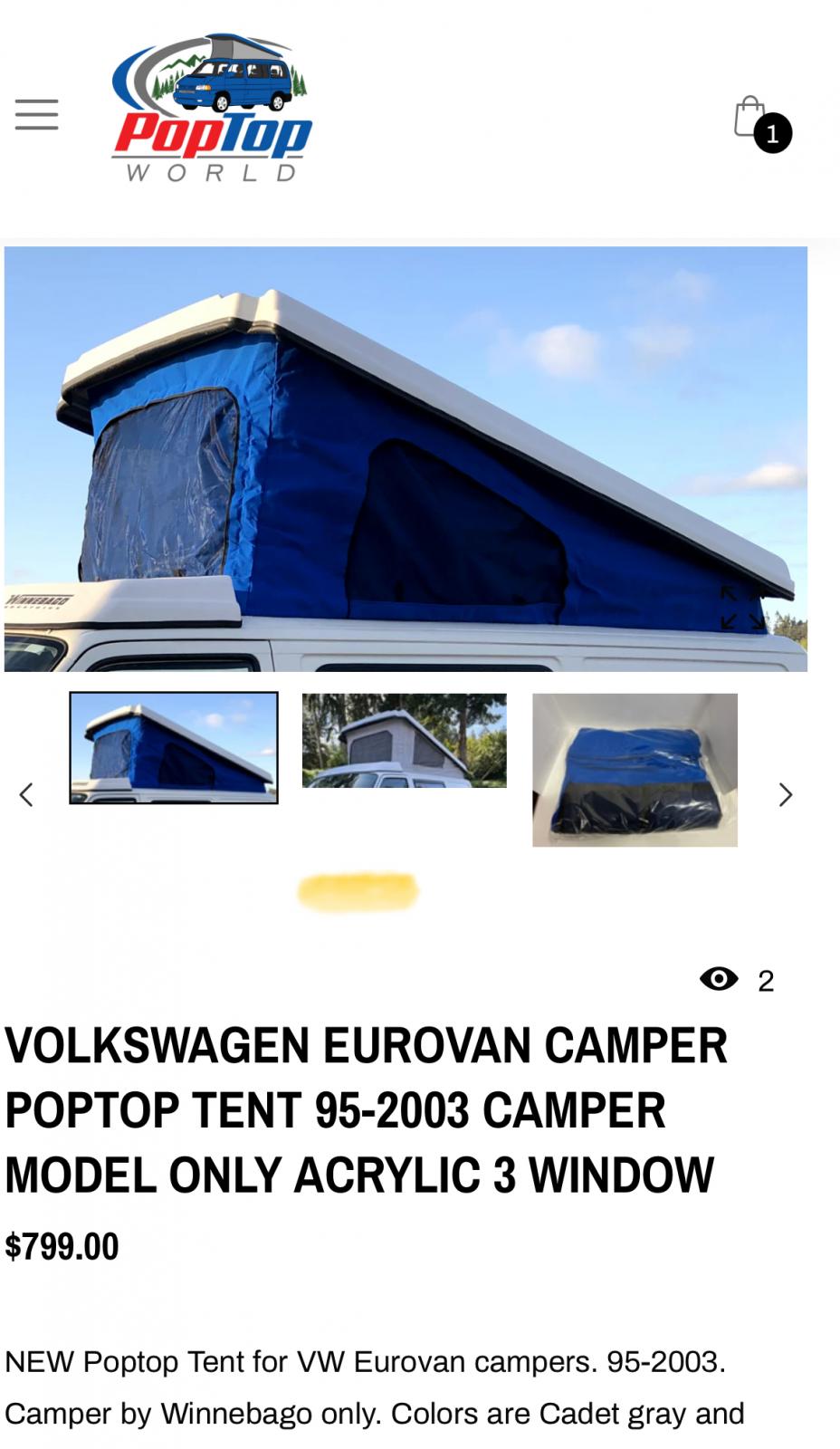Select the blue poptop tent side-view thumbnail
The image size is (840, 1449).
click(174, 748)
